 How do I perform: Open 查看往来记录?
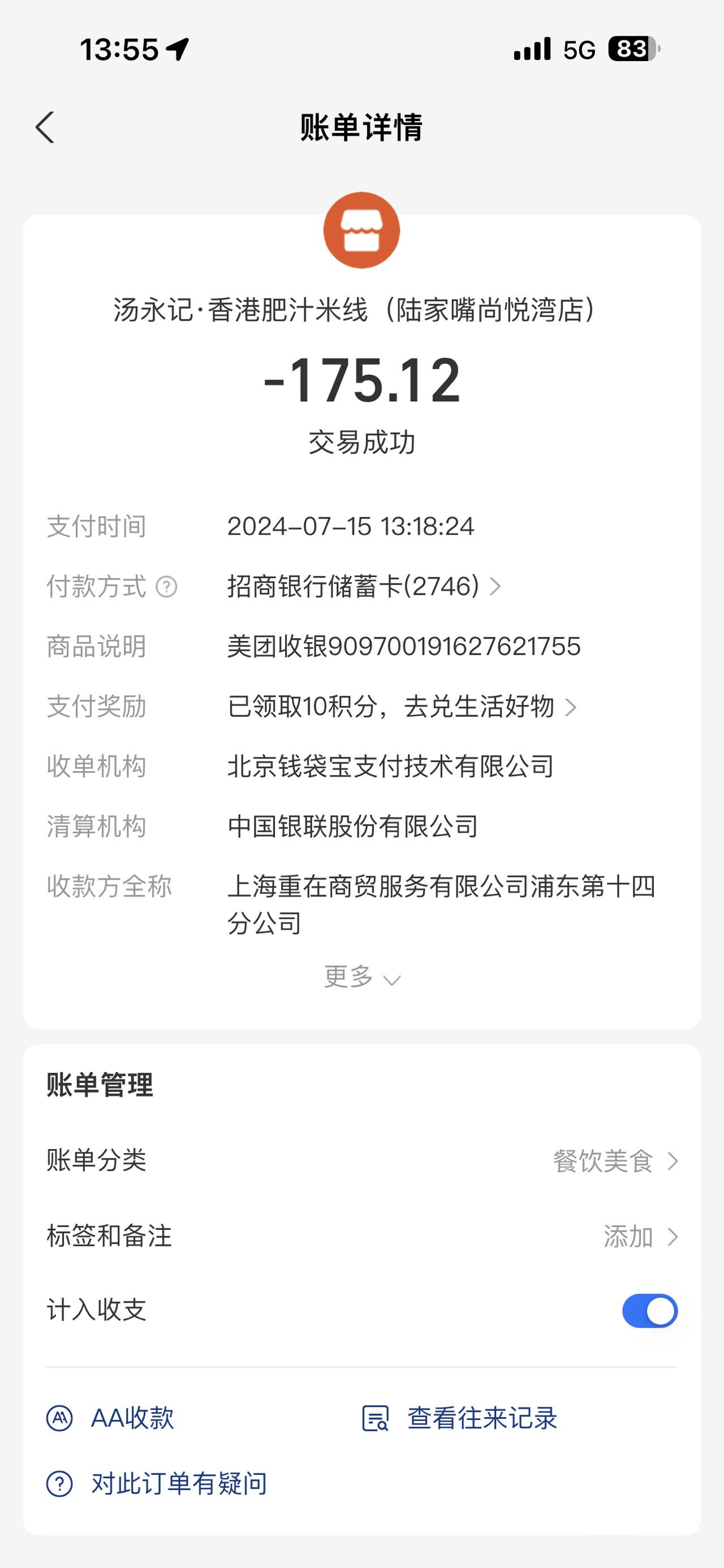click(x=460, y=1418)
